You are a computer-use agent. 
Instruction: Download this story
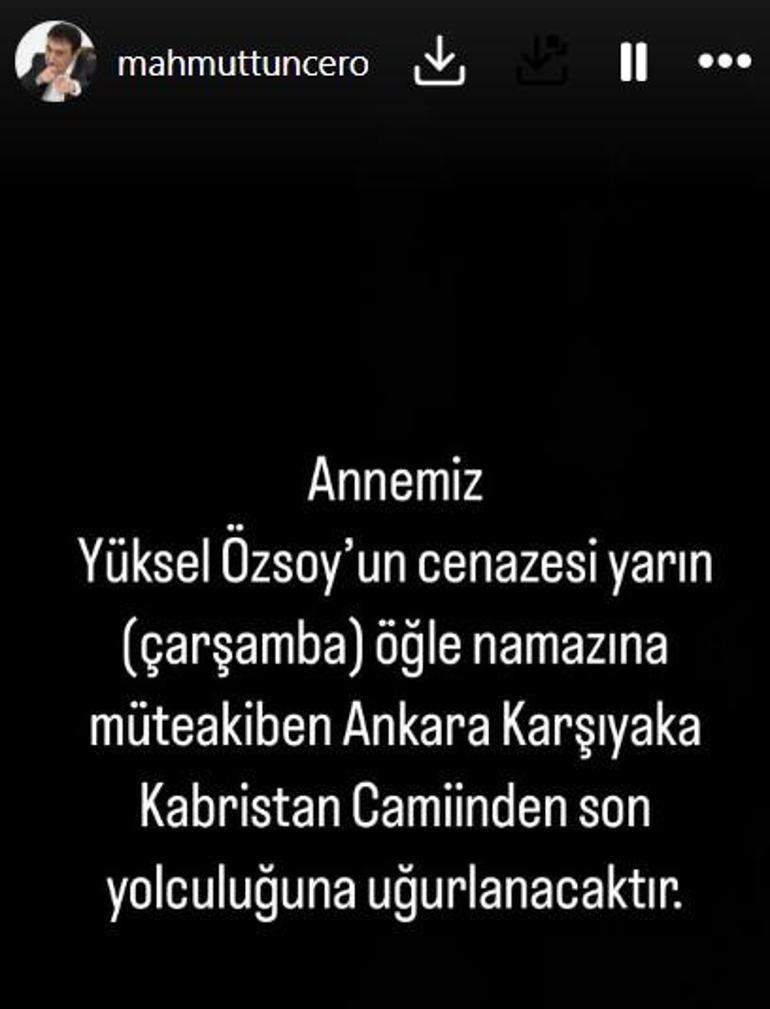(x=441, y=64)
